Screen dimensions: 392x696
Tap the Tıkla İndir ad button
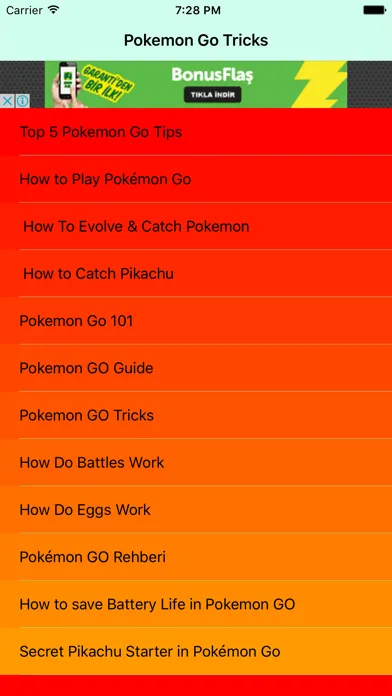(213, 95)
